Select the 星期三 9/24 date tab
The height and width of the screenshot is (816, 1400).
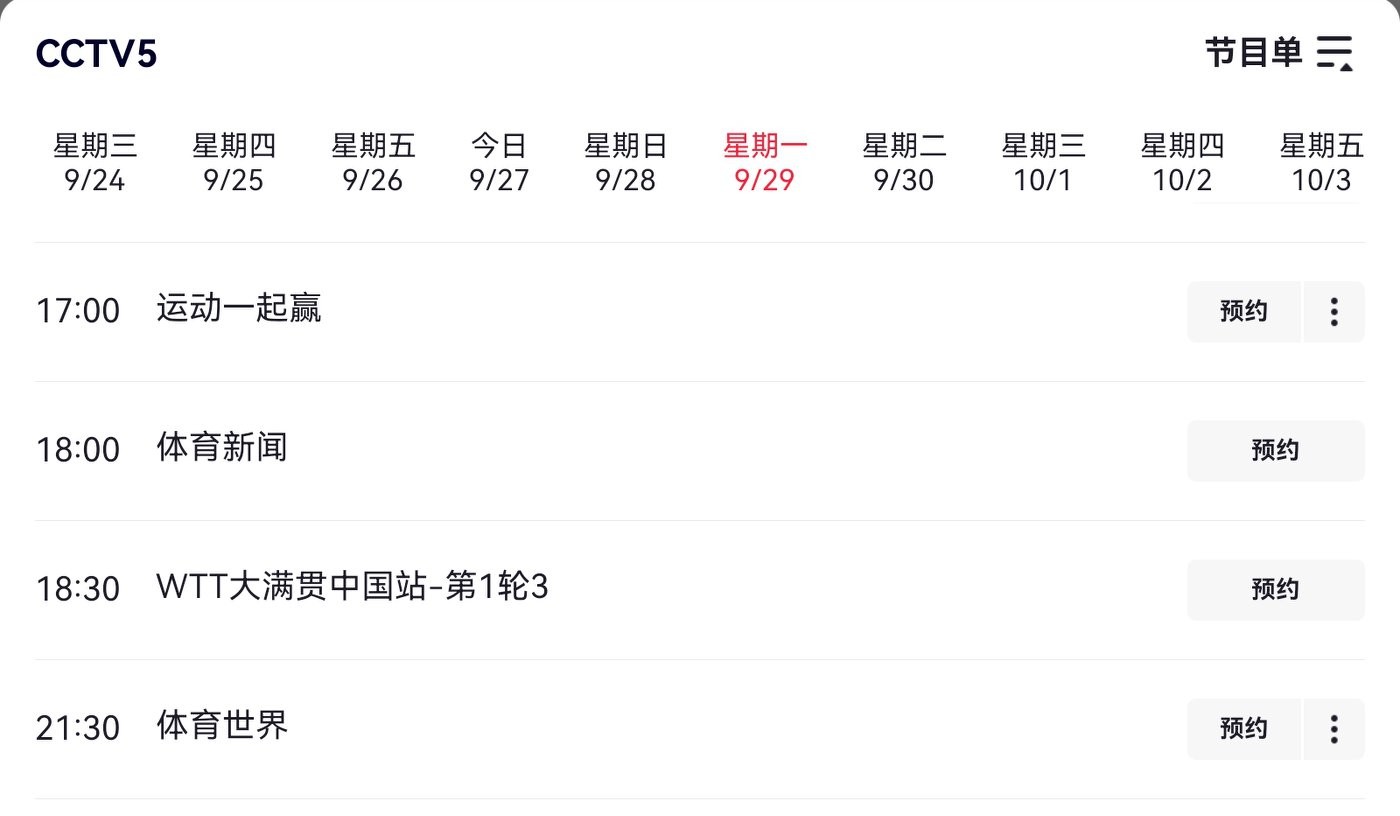point(95,163)
